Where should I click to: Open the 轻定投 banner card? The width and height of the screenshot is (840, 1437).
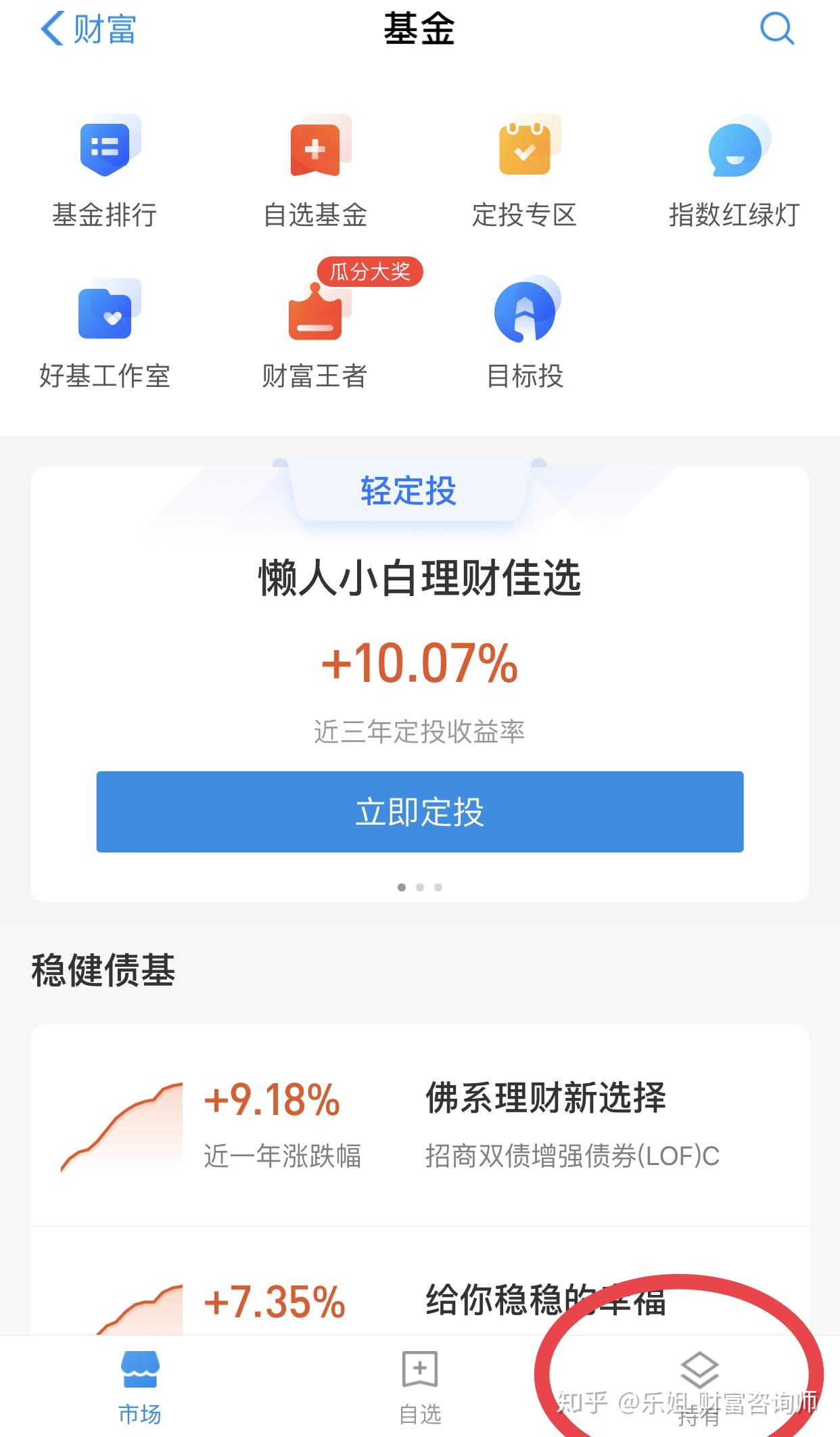(419, 609)
